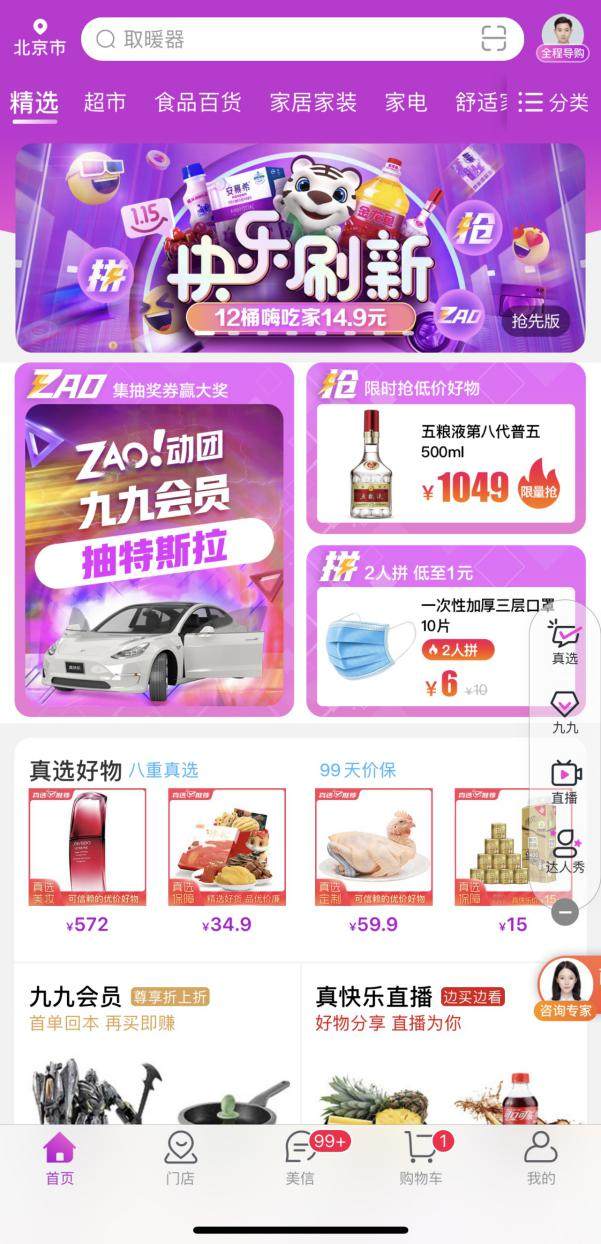
Task: Open the 快乐刷新 promotional banner
Action: 300,247
